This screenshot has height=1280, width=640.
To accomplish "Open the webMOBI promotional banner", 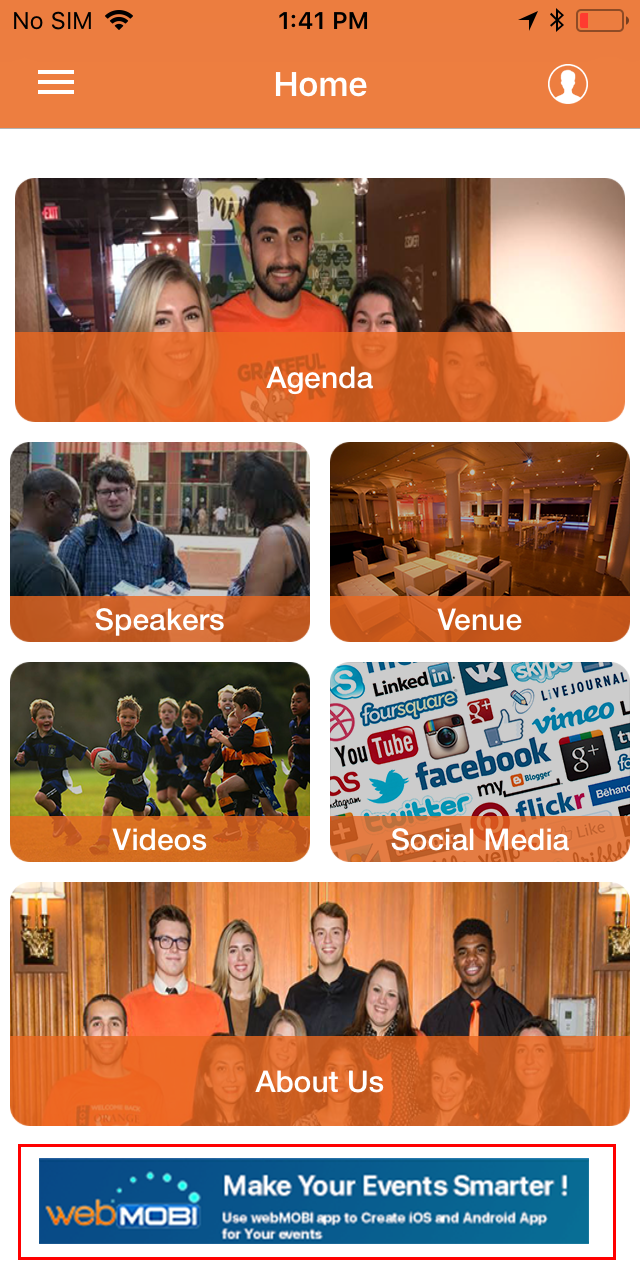I will point(314,1201).
